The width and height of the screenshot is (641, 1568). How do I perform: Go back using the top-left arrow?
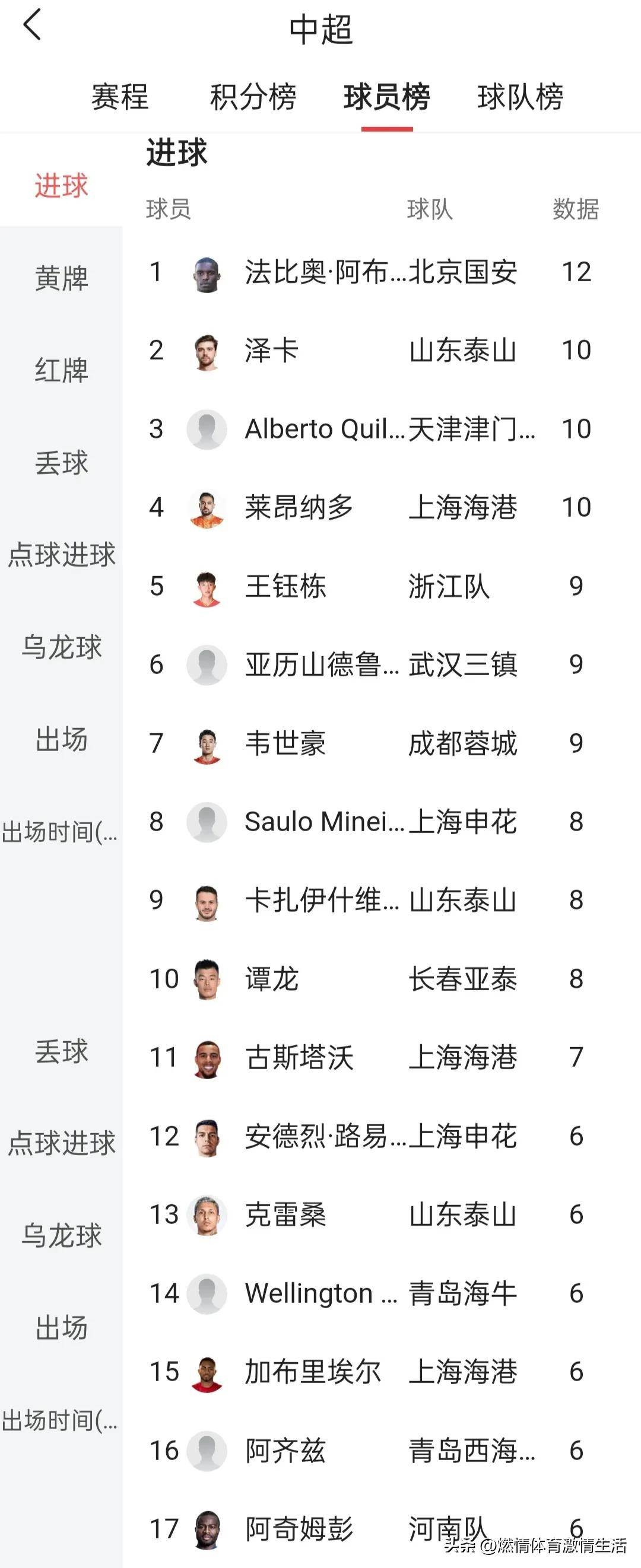(31, 26)
